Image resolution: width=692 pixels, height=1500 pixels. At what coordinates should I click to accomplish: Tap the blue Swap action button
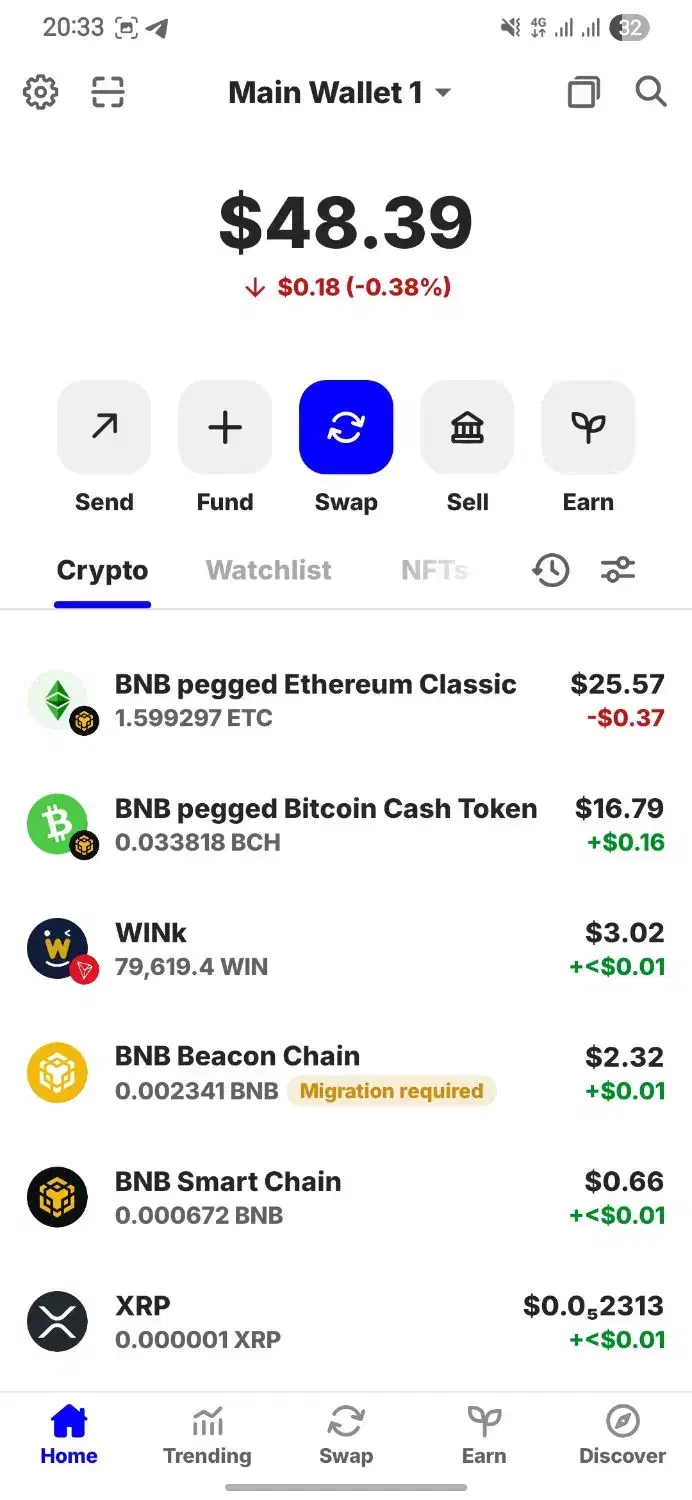[346, 428]
